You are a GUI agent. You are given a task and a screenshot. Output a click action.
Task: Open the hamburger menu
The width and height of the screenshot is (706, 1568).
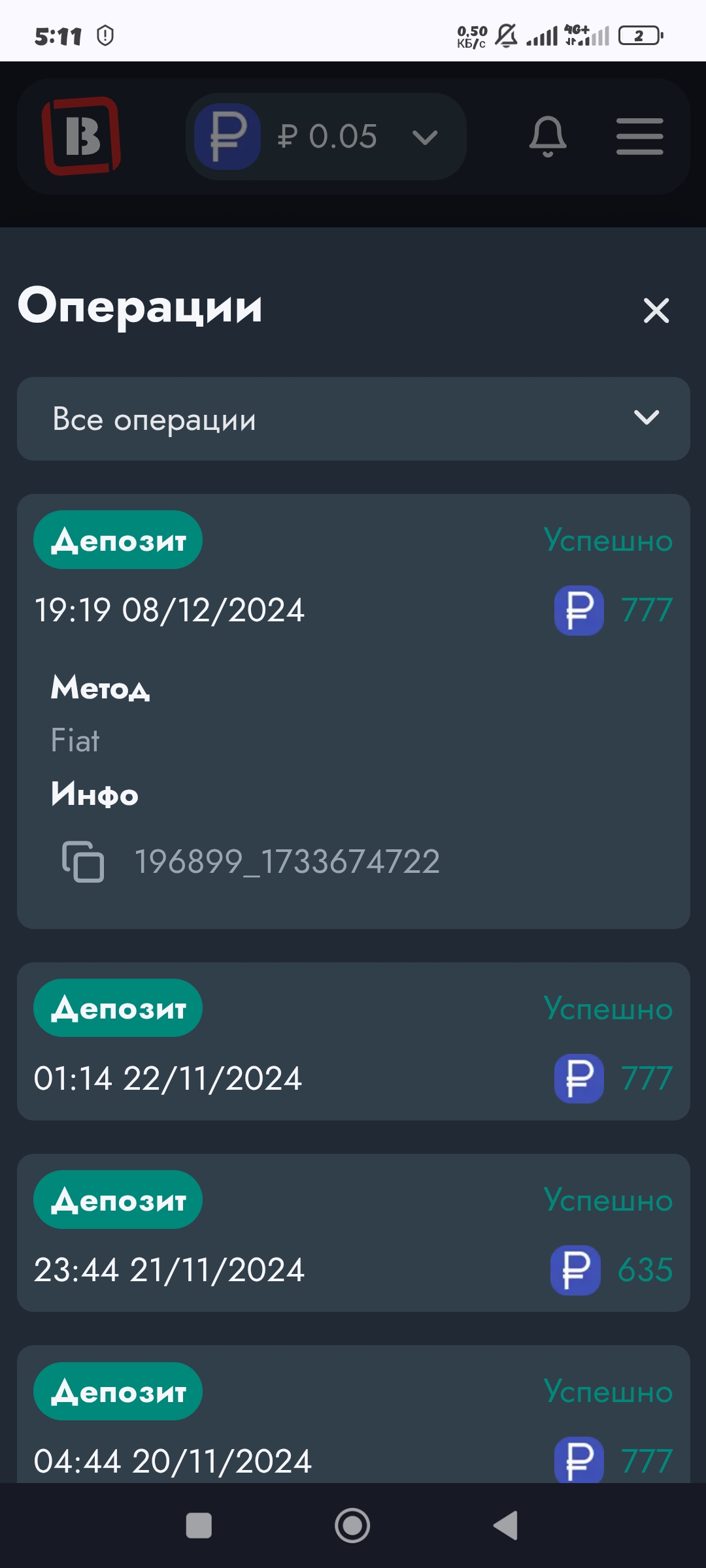(639, 137)
